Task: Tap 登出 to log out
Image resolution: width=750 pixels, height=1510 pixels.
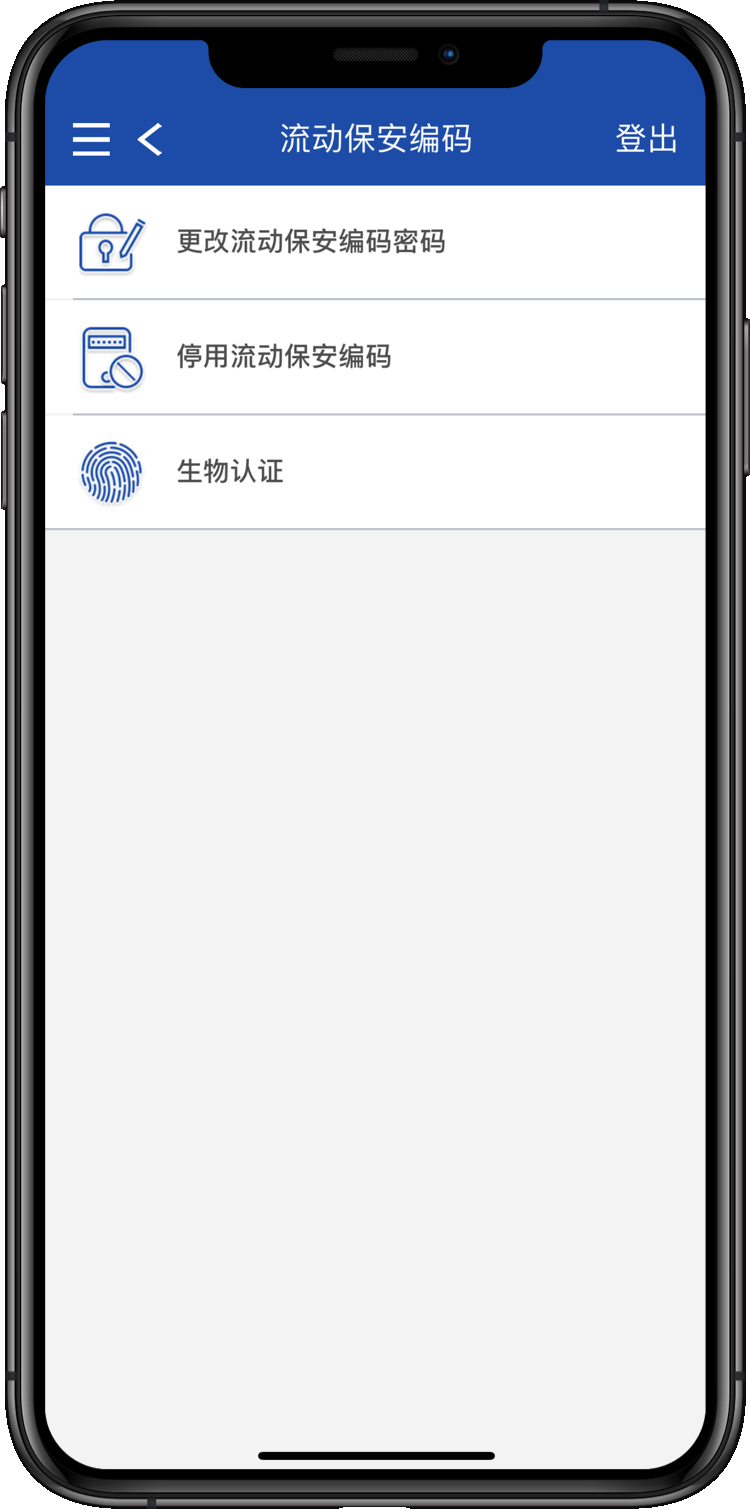Action: pyautogui.click(x=646, y=139)
